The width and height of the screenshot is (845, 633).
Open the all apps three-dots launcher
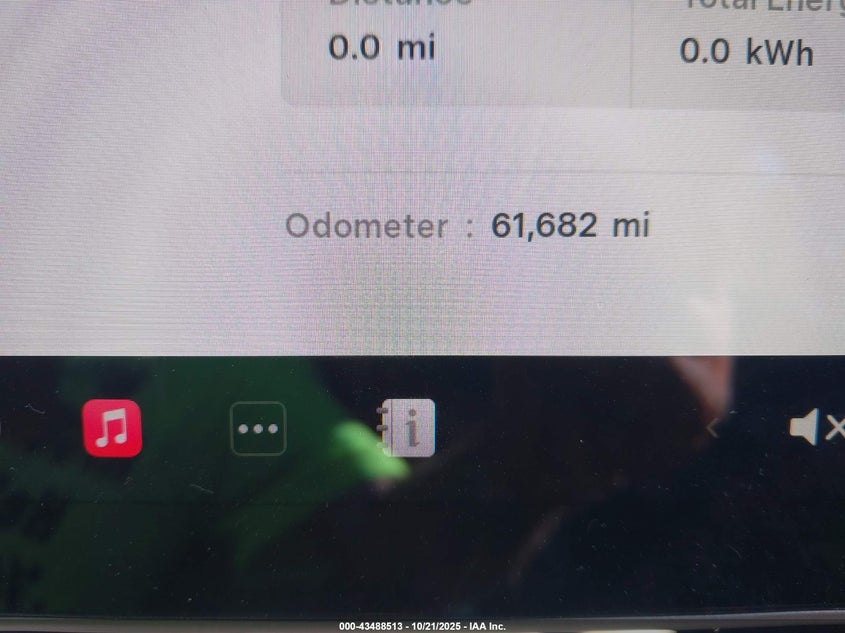pyautogui.click(x=258, y=428)
